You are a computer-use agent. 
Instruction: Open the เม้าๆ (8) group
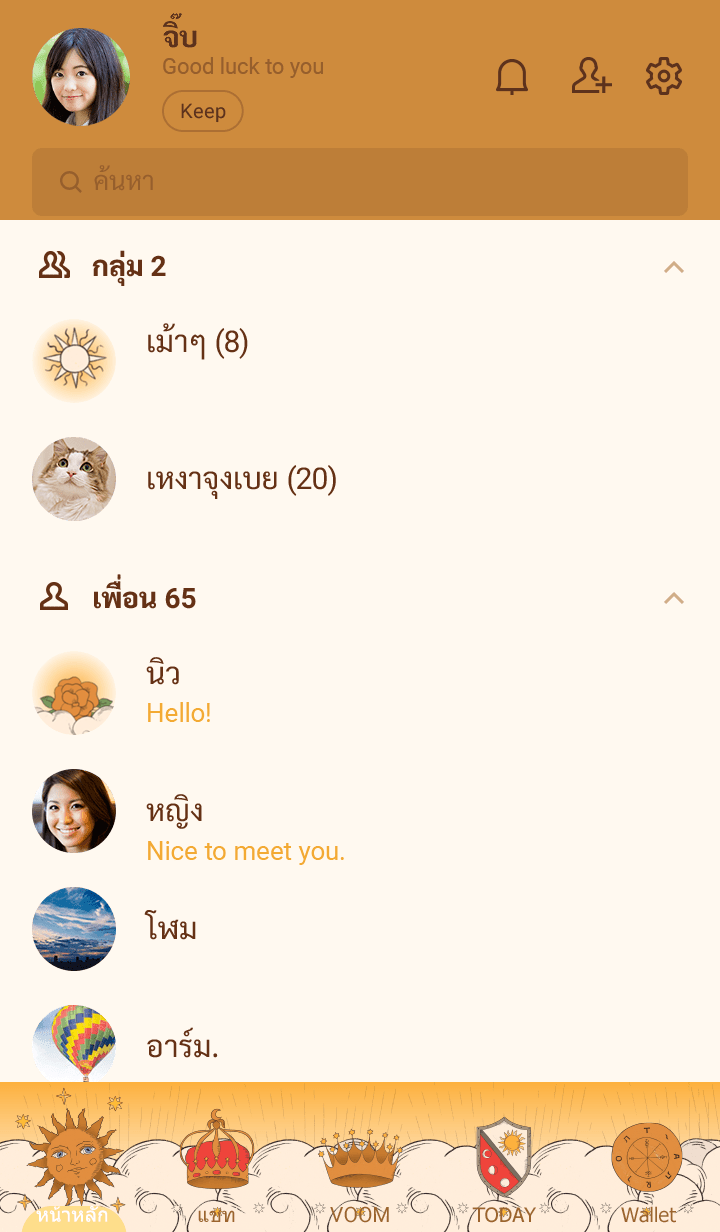click(197, 343)
